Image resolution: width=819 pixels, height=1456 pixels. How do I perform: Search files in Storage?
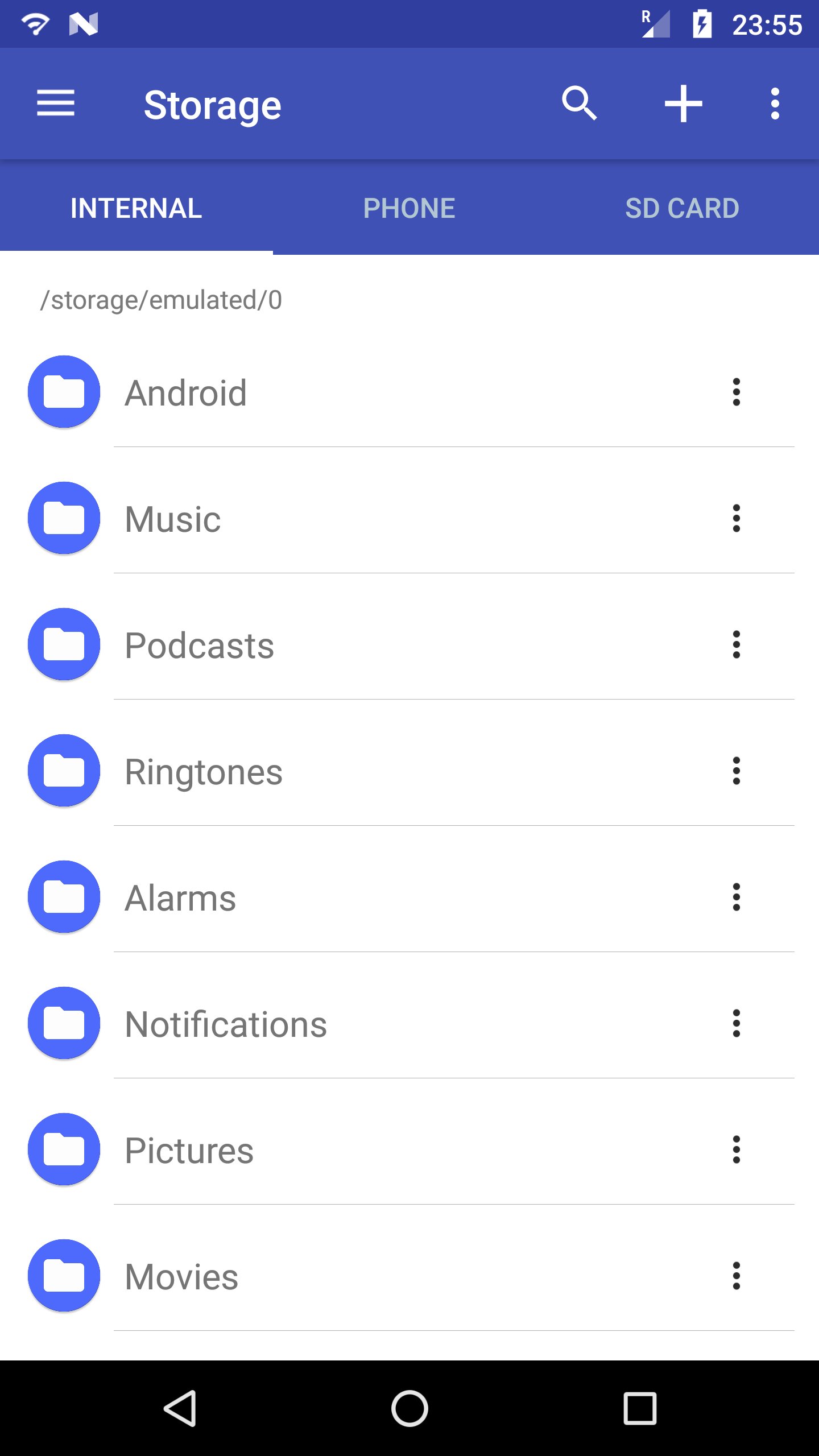[579, 104]
